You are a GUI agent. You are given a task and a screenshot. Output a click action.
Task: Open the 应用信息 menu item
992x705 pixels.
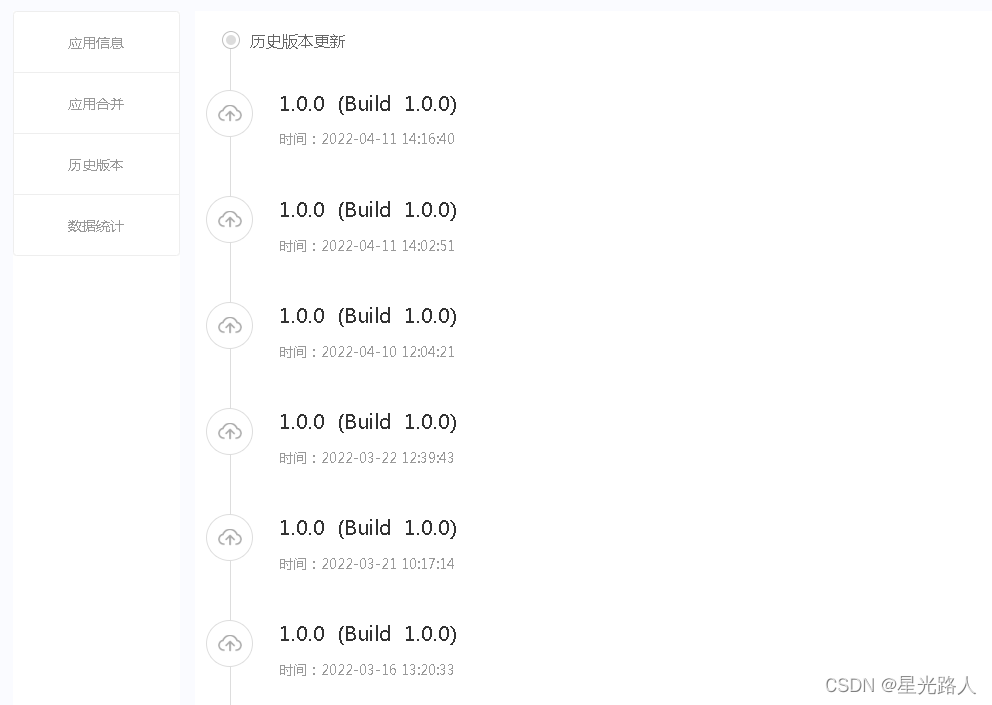96,43
